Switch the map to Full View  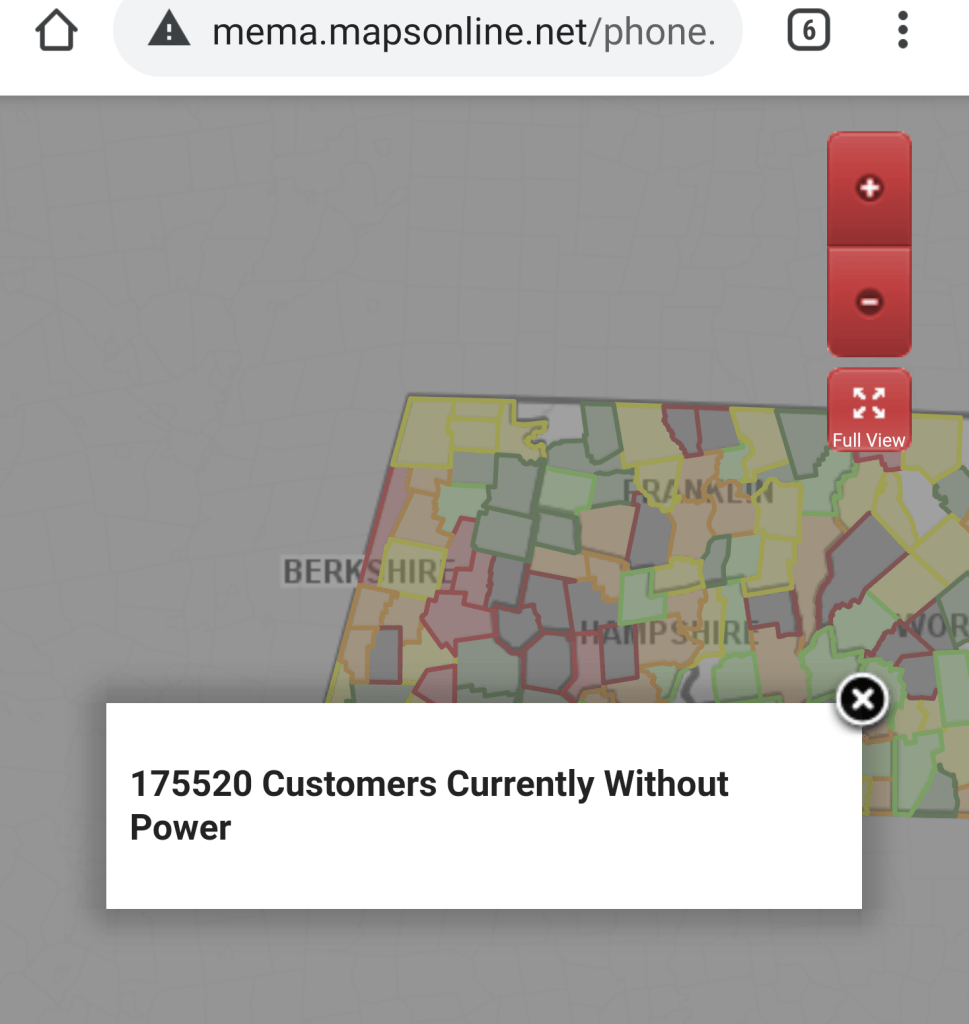pyautogui.click(x=869, y=411)
